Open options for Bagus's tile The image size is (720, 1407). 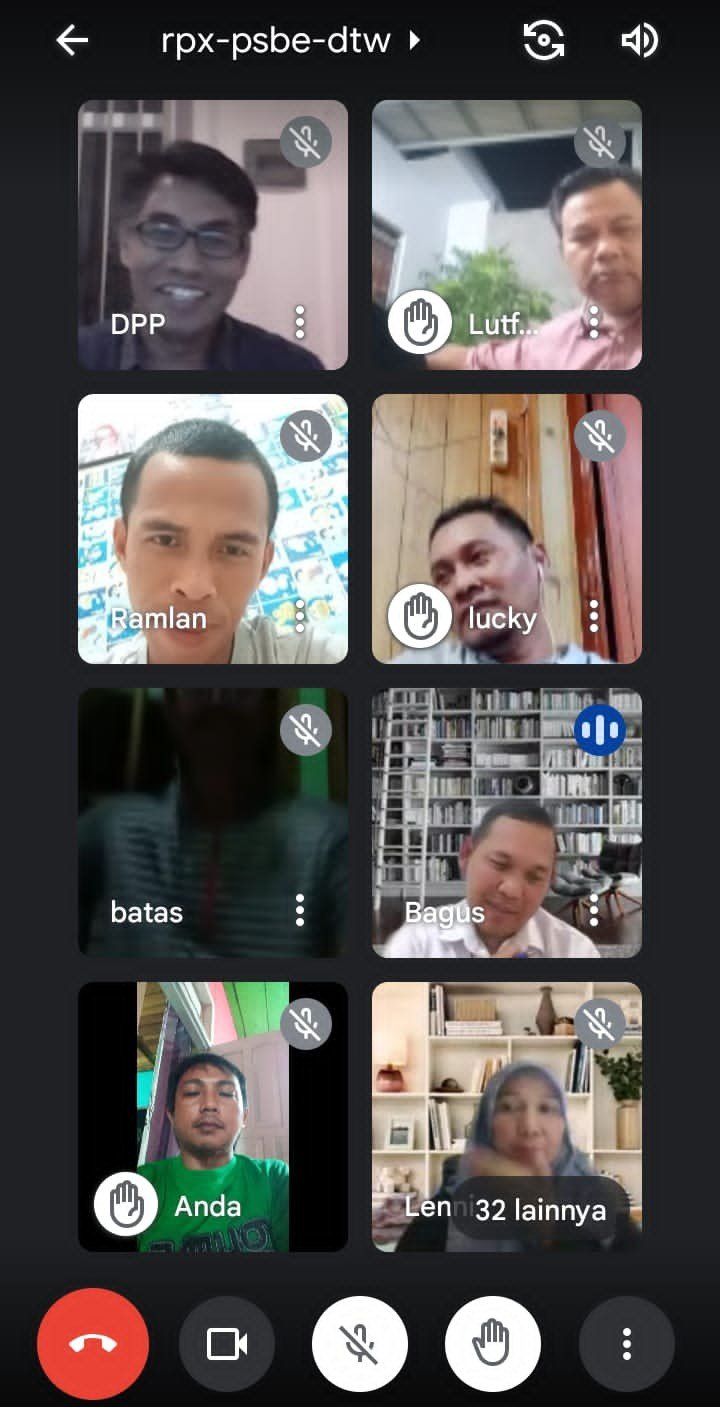[x=593, y=910]
